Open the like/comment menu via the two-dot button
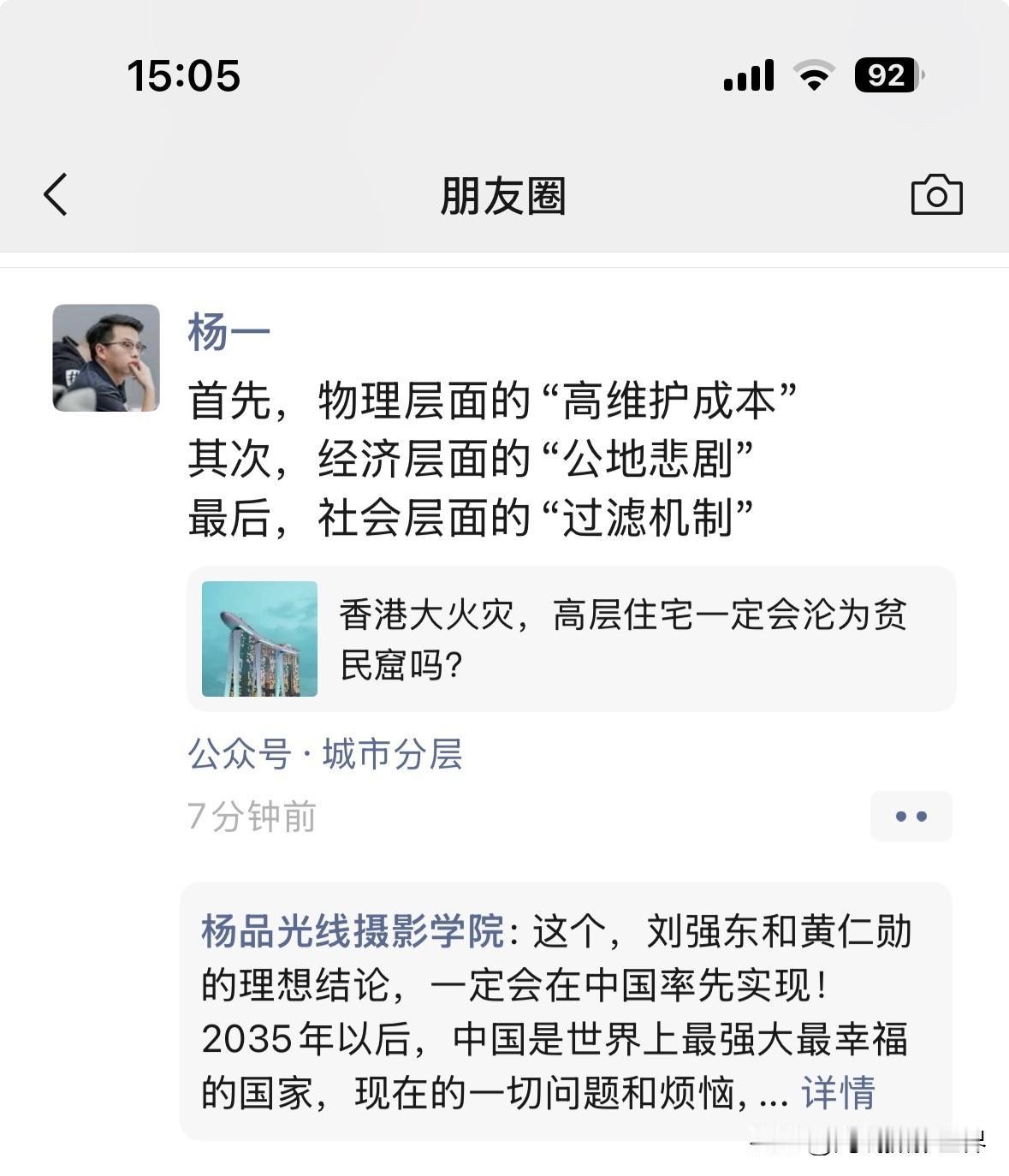The width and height of the screenshot is (1009, 1176). coord(912,817)
